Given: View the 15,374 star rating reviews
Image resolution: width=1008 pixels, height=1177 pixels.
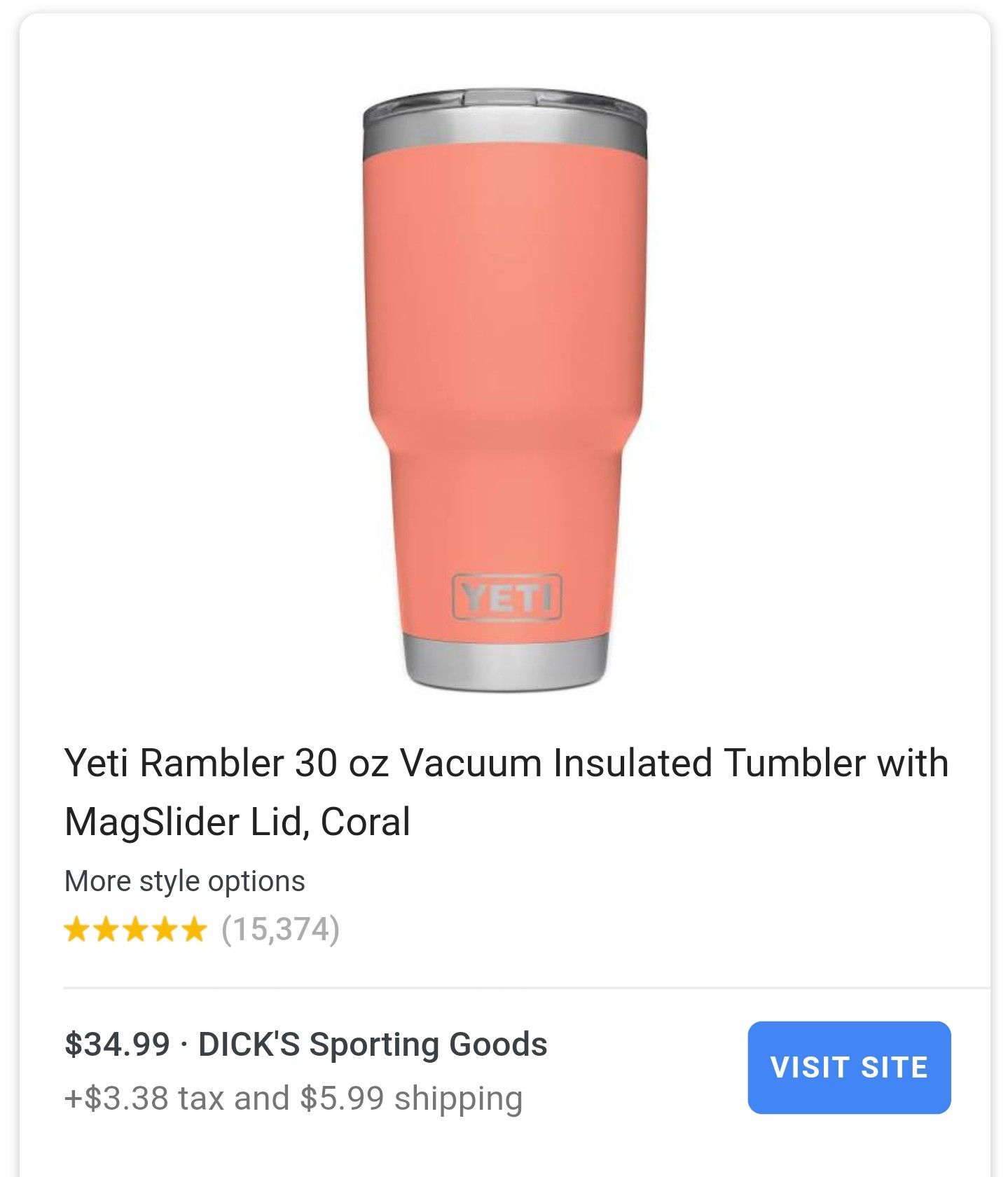Looking at the screenshot, I should click(x=202, y=930).
